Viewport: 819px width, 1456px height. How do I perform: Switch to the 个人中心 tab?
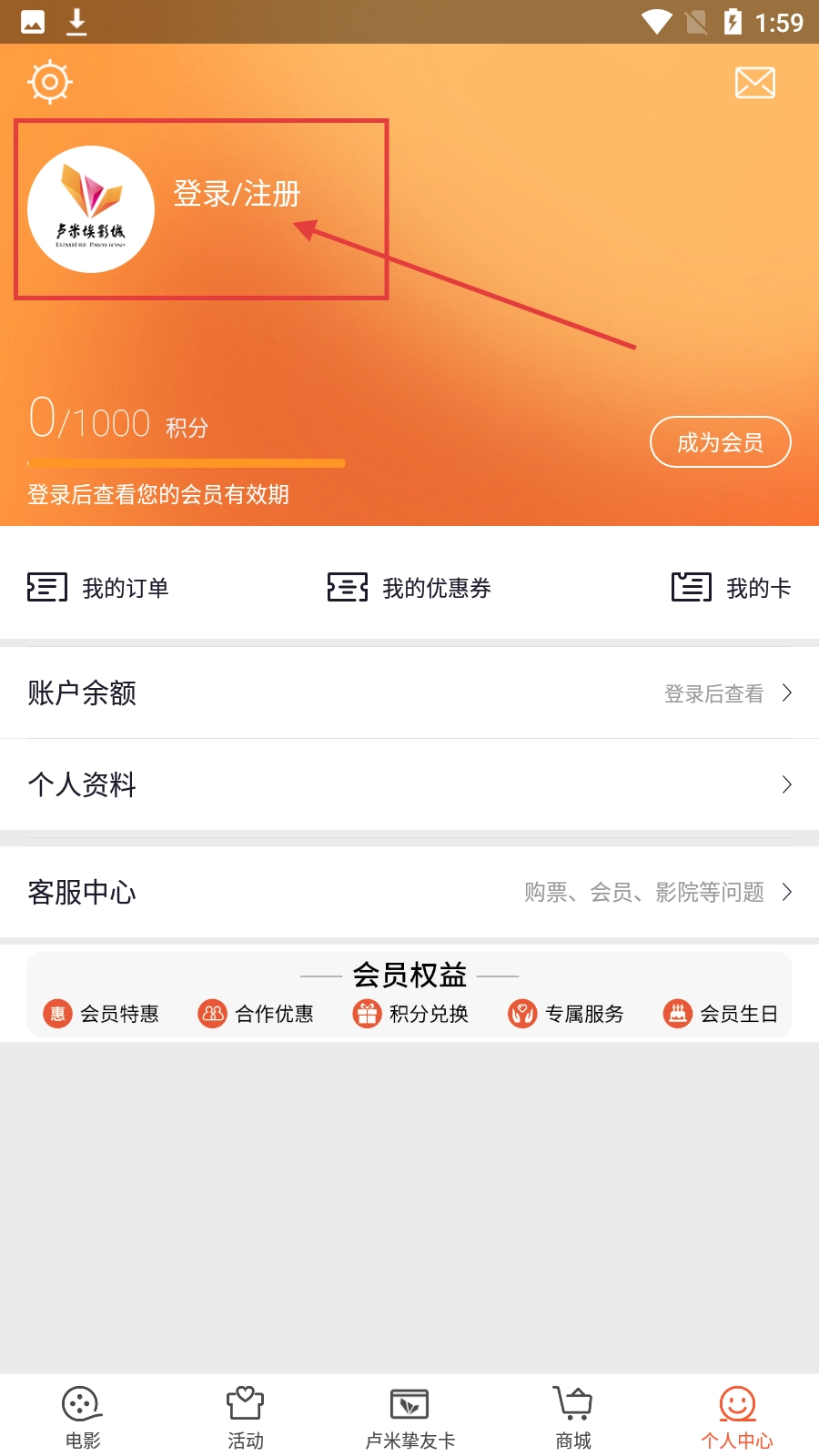(x=737, y=1417)
